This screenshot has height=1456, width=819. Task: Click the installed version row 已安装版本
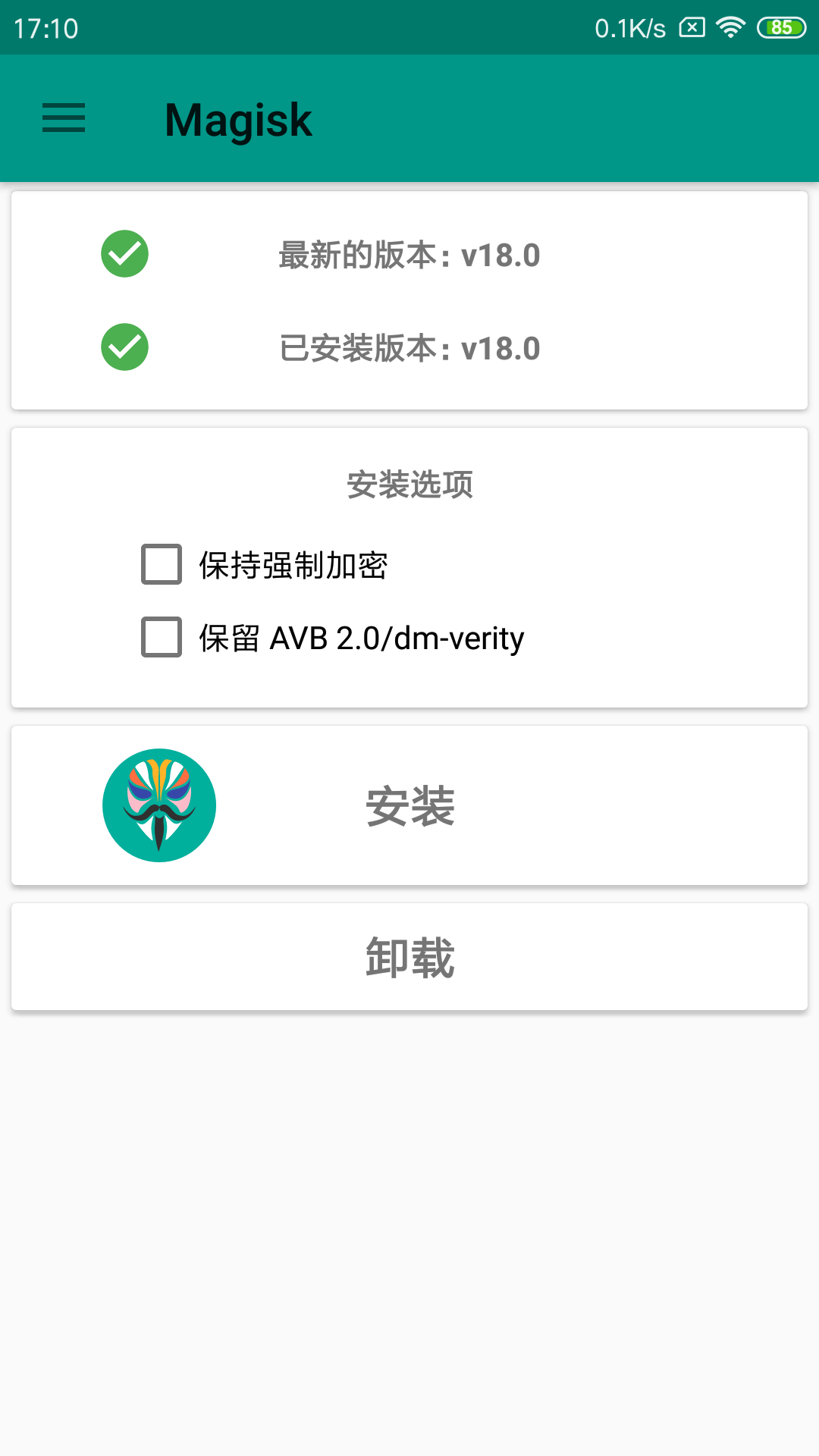pos(409,350)
